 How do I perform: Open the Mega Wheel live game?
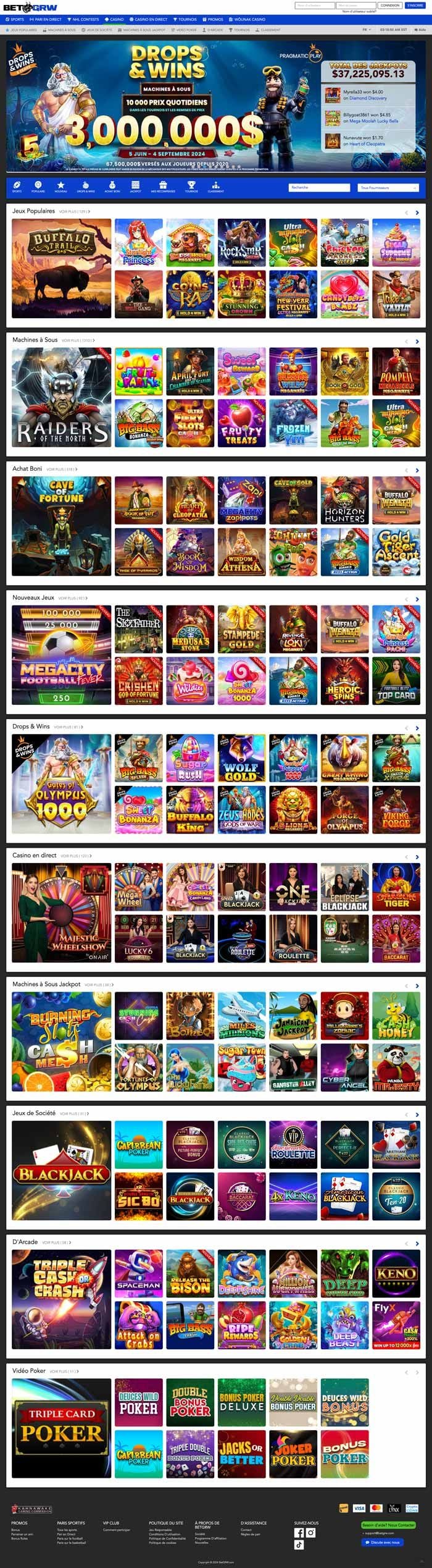point(139,887)
